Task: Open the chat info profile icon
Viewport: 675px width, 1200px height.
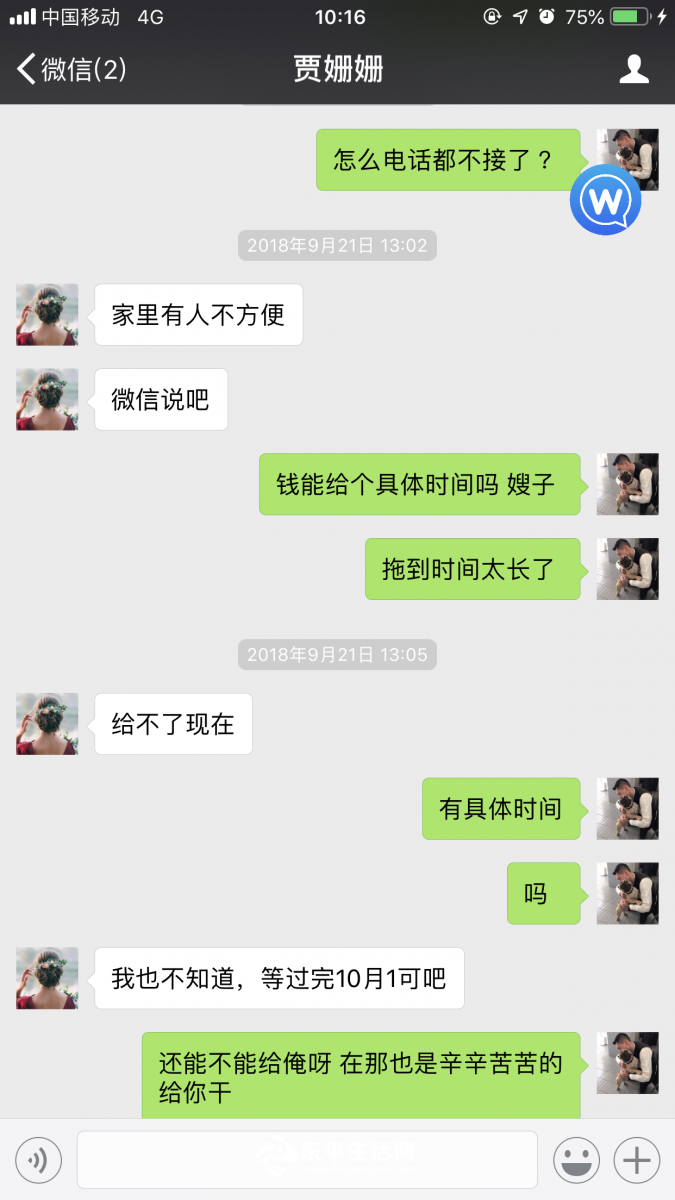Action: tap(634, 69)
